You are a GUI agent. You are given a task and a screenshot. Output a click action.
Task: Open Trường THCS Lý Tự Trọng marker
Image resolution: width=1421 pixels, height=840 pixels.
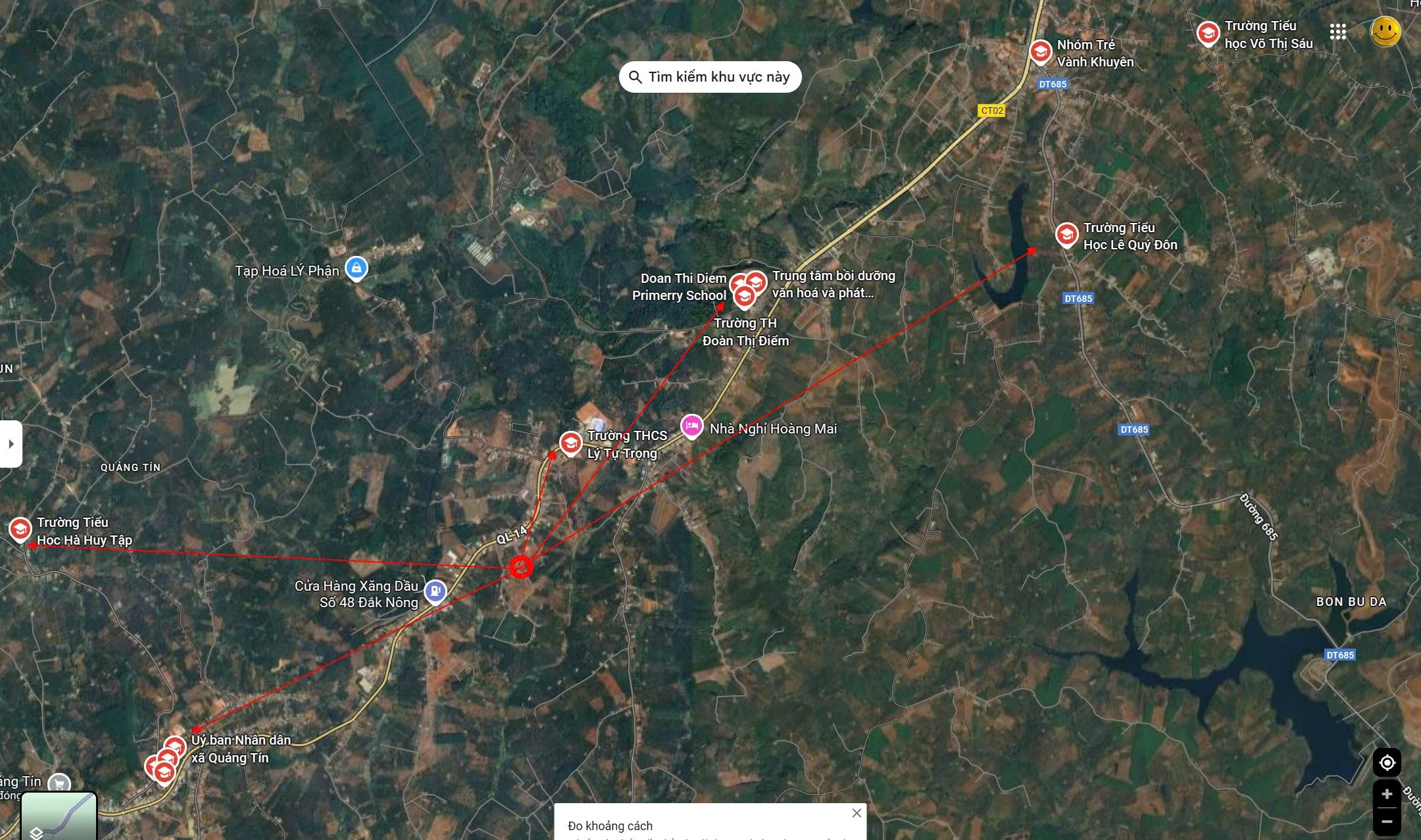click(x=570, y=443)
